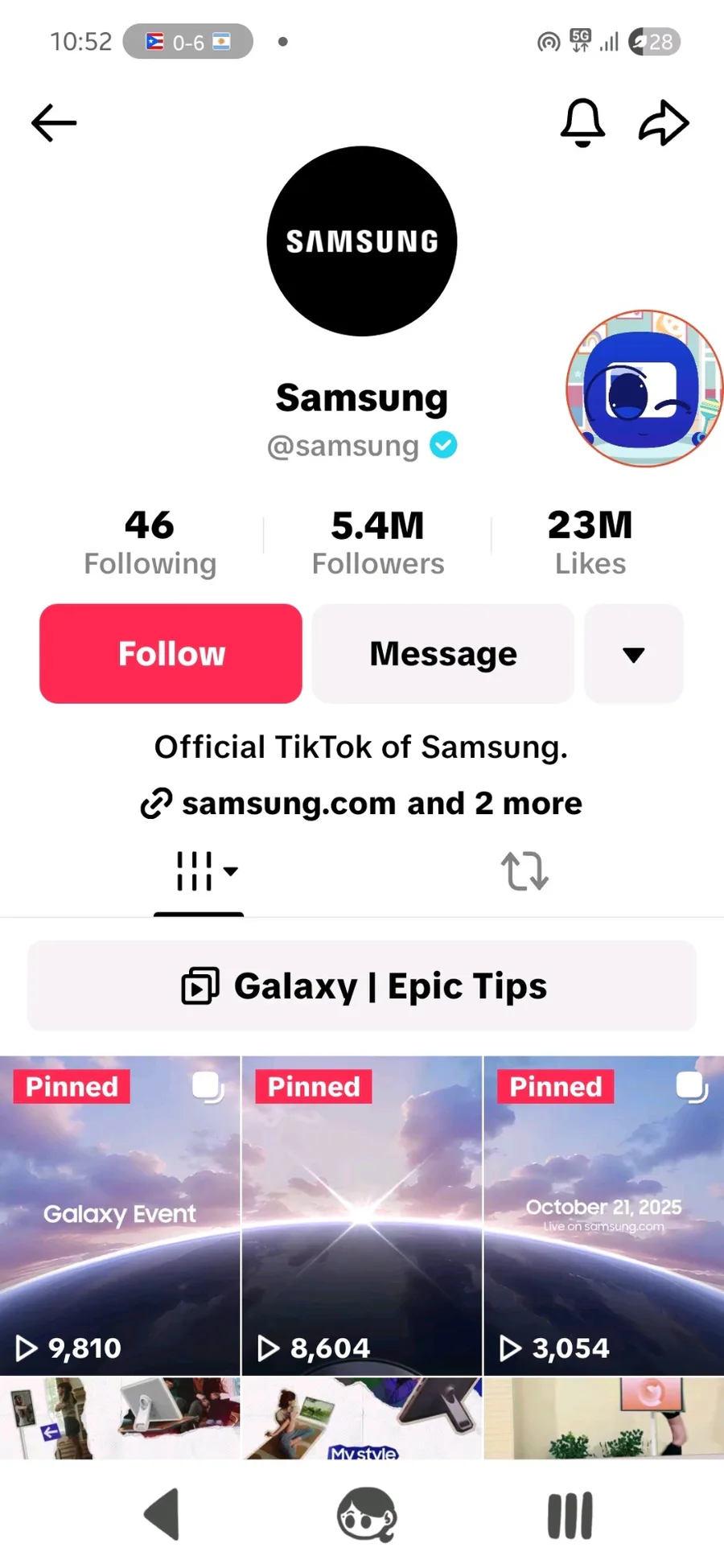724x1568 pixels.
Task: Follow the Samsung account
Action: tap(171, 653)
